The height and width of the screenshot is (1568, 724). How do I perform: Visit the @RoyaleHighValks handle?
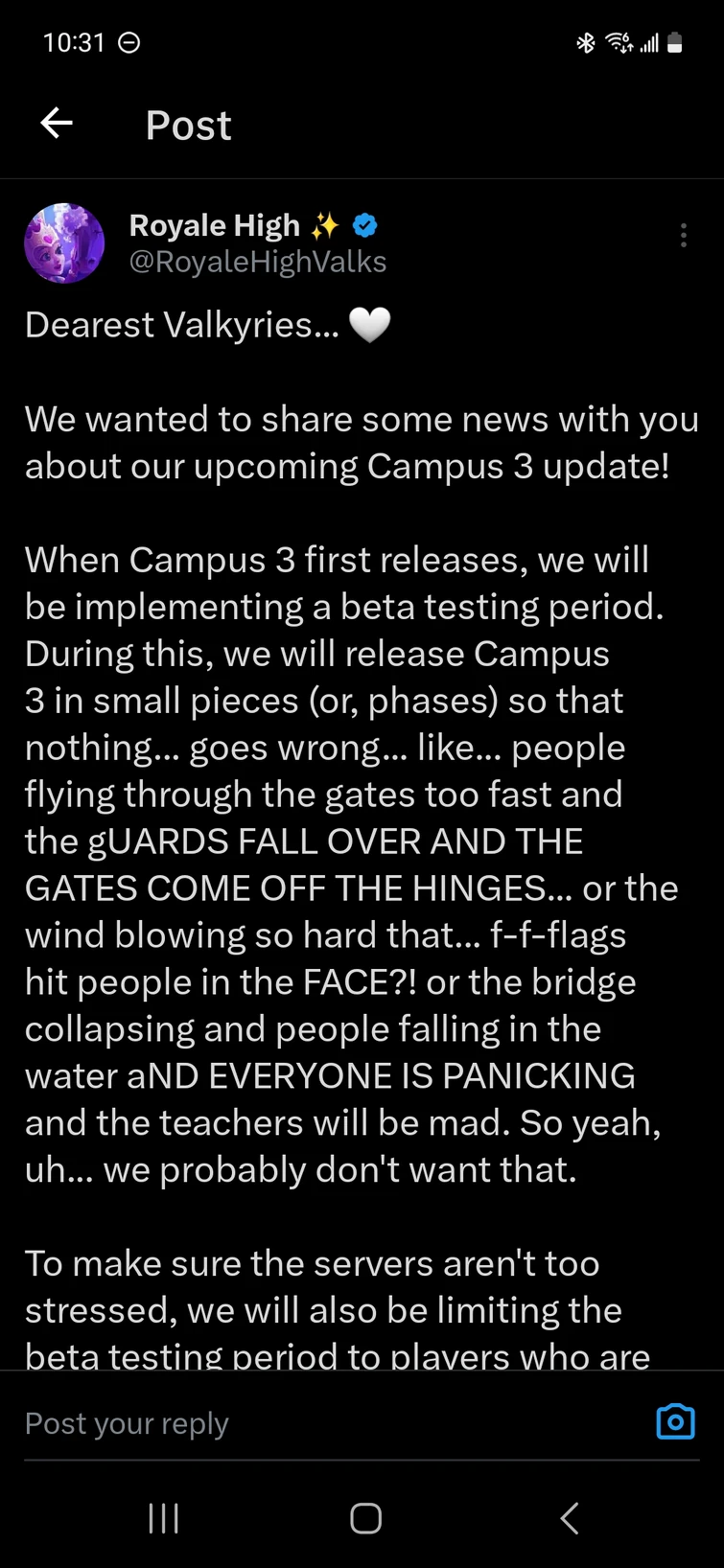click(258, 262)
